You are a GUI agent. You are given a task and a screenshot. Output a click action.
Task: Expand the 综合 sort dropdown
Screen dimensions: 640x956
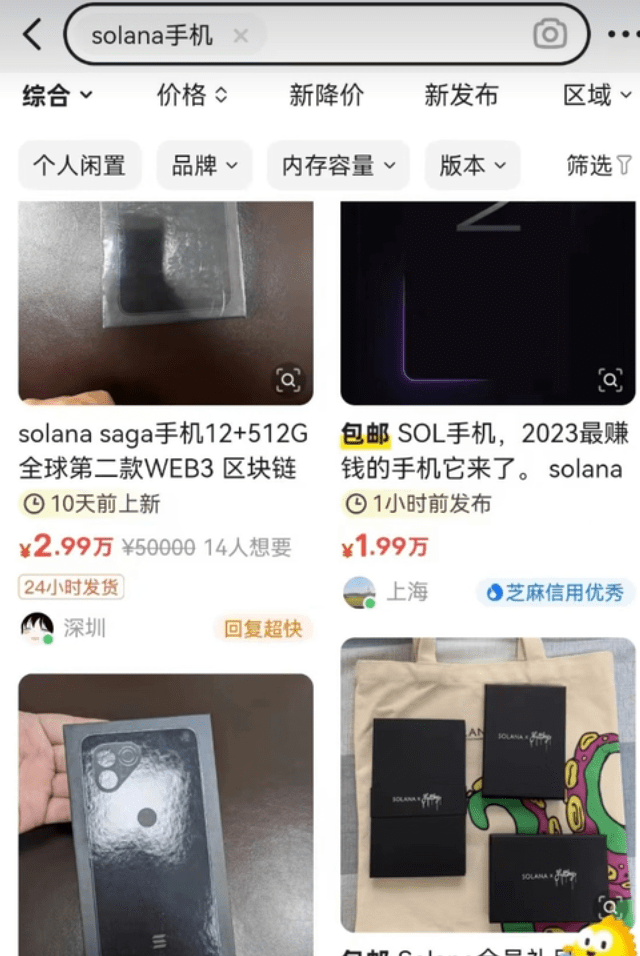tap(57, 96)
